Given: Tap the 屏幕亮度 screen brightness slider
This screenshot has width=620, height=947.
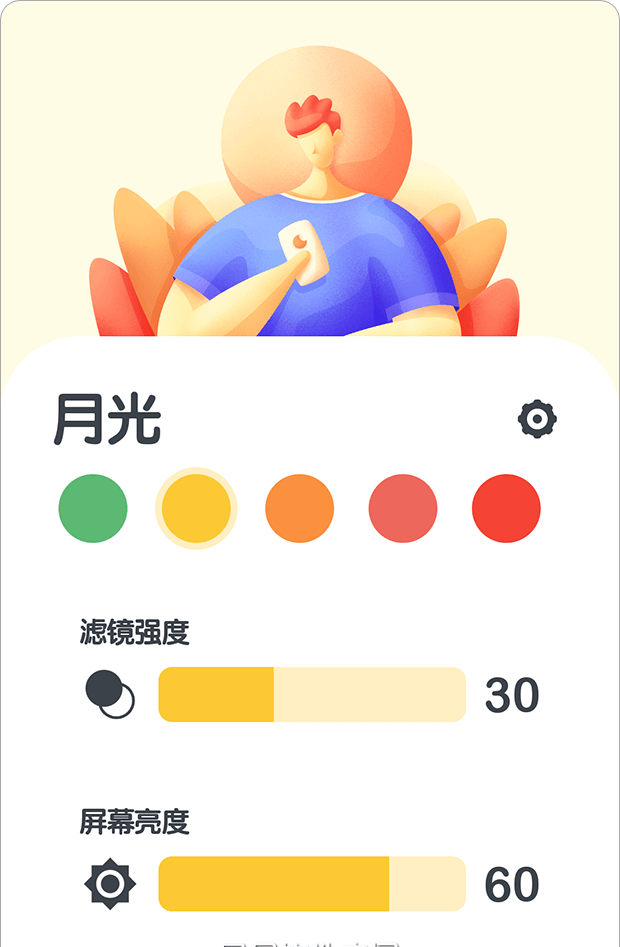Looking at the screenshot, I should tap(312, 884).
